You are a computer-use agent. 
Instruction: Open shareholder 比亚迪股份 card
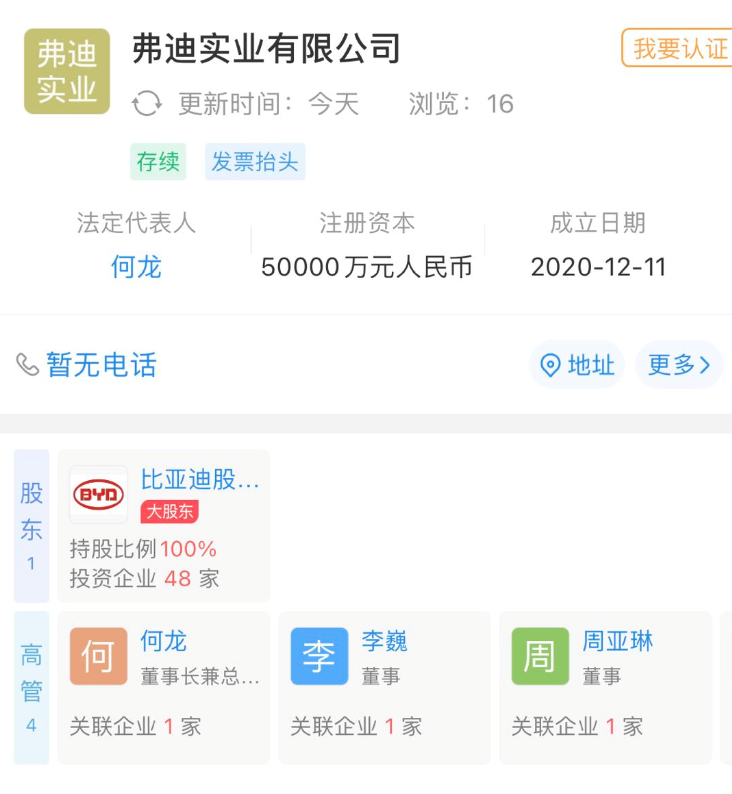(x=164, y=526)
